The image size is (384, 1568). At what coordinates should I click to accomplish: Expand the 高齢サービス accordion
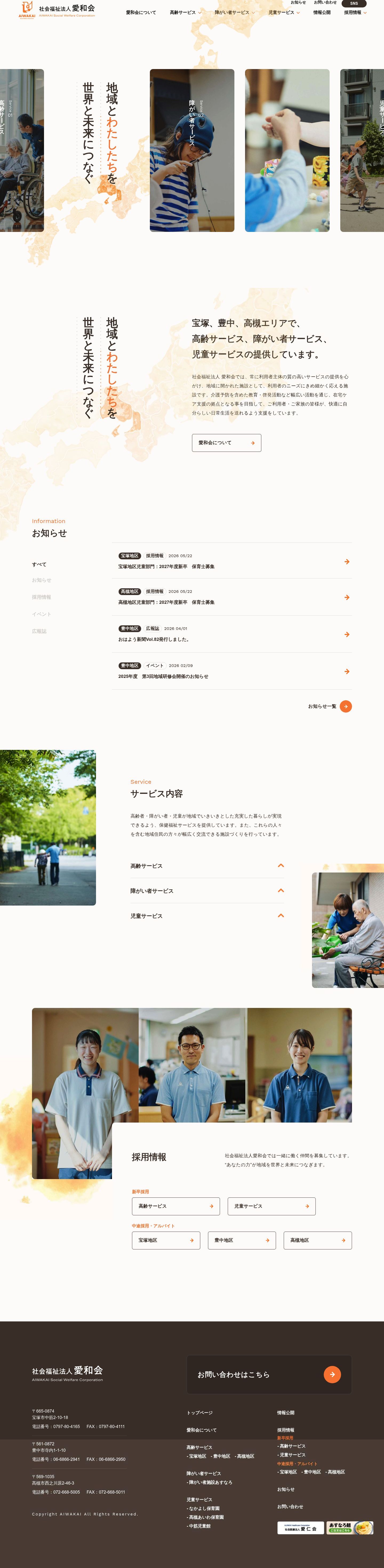coord(207,866)
